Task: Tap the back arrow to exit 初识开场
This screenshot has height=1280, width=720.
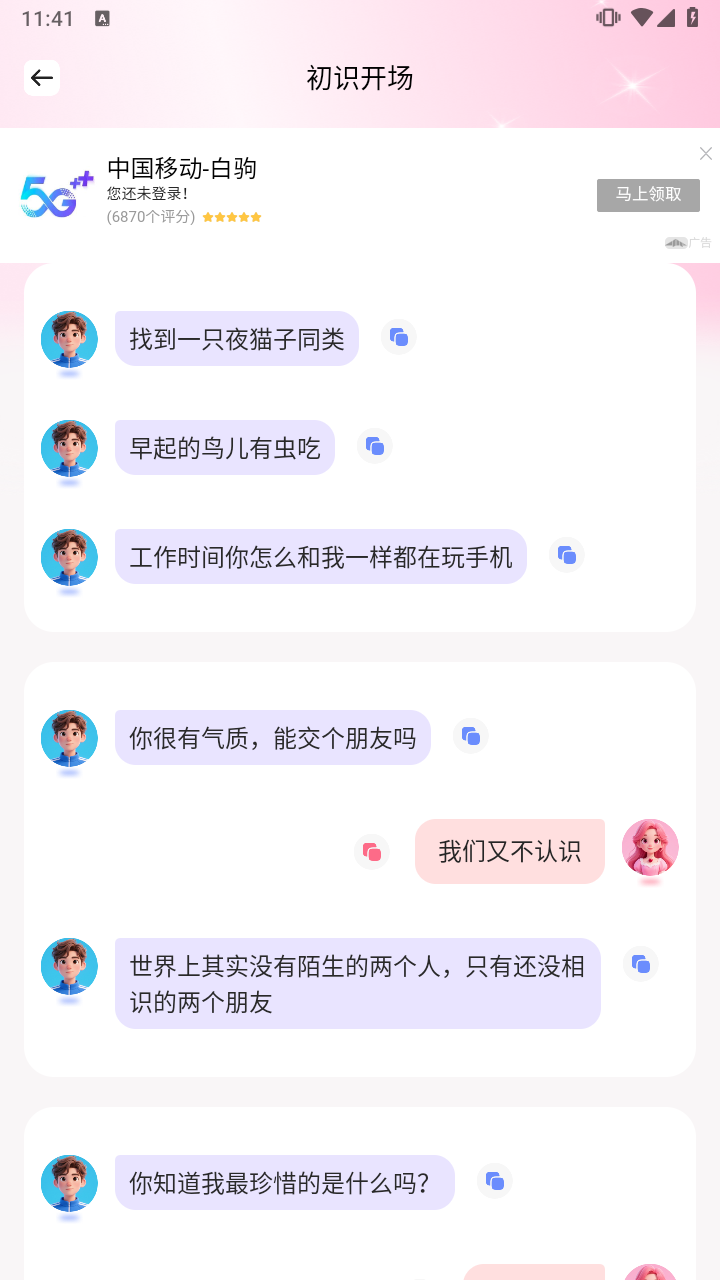Action: tap(42, 78)
